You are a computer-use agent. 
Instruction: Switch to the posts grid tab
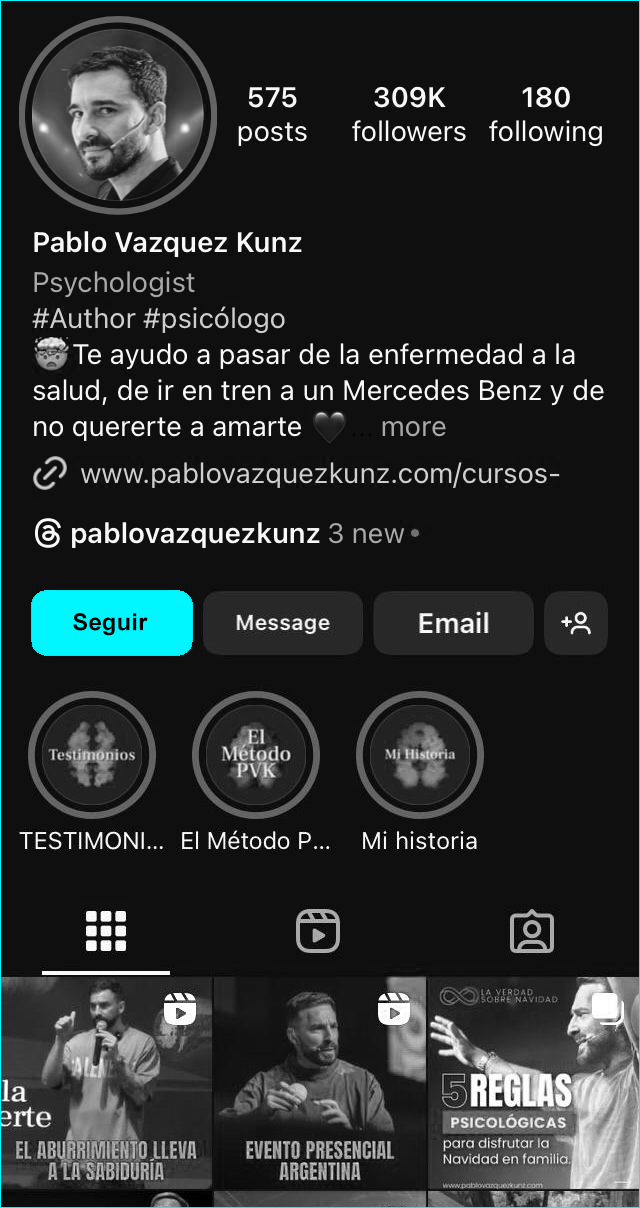click(106, 932)
